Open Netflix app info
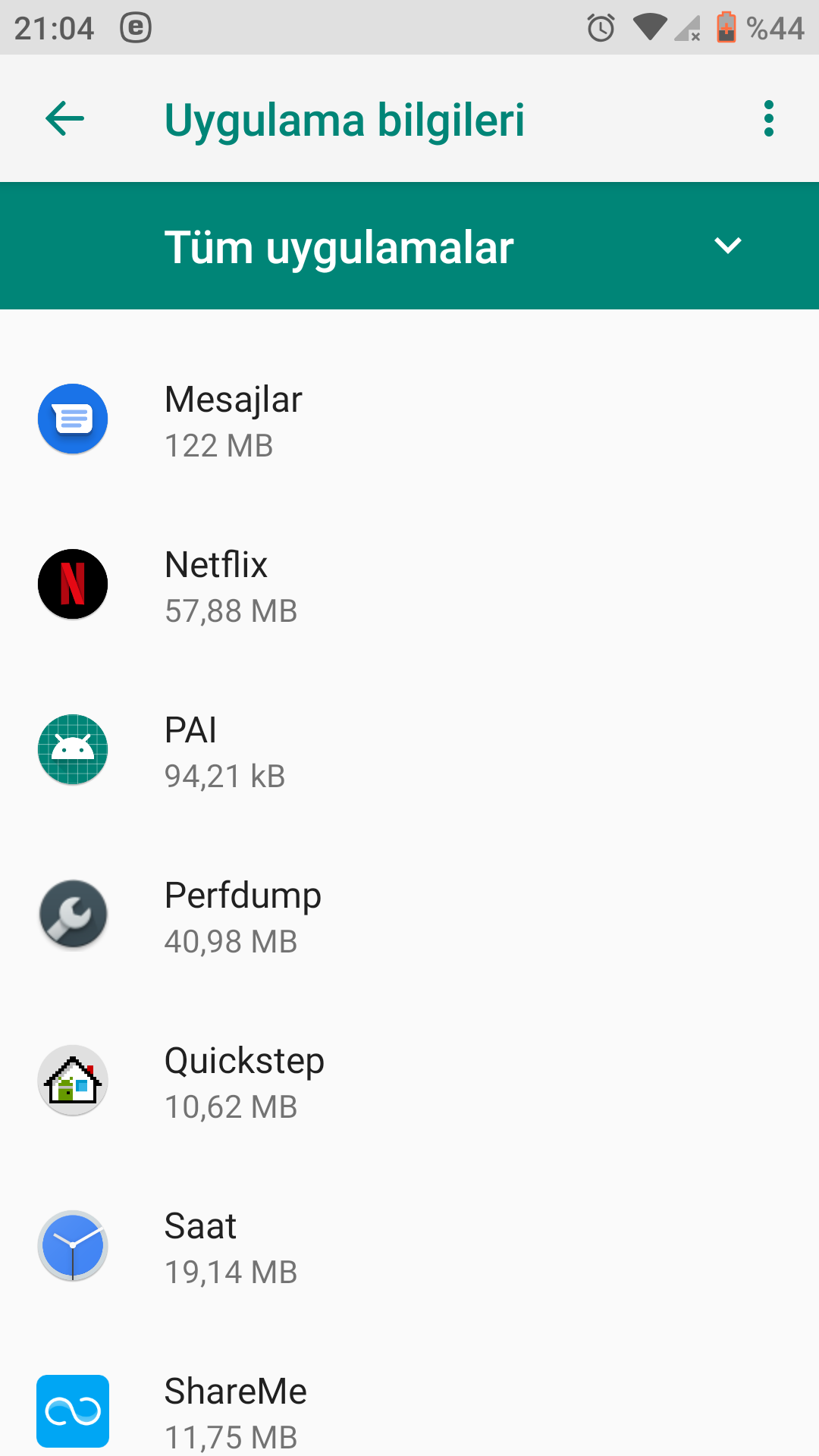 point(409,585)
